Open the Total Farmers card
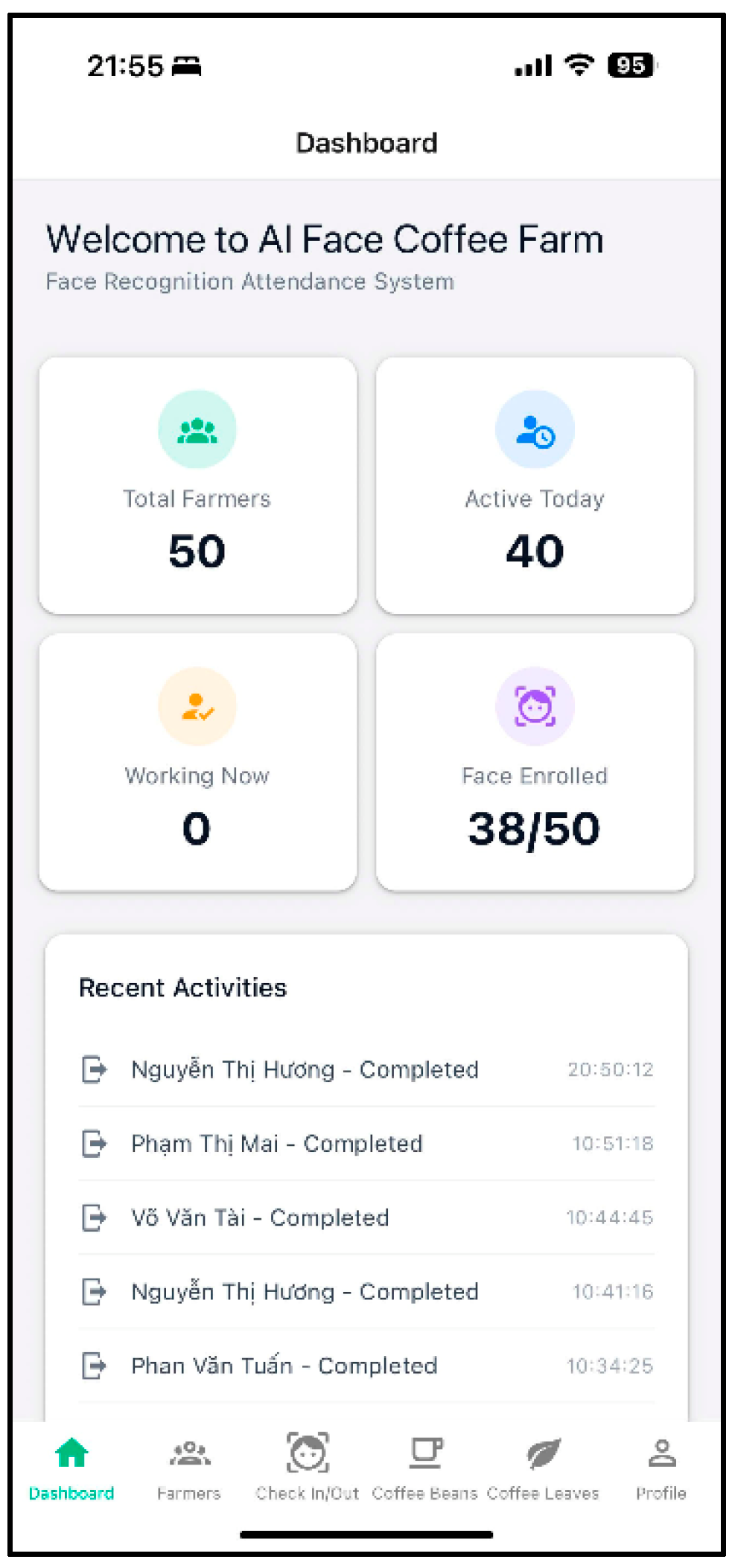This screenshot has width=732, height=1568. point(197,485)
